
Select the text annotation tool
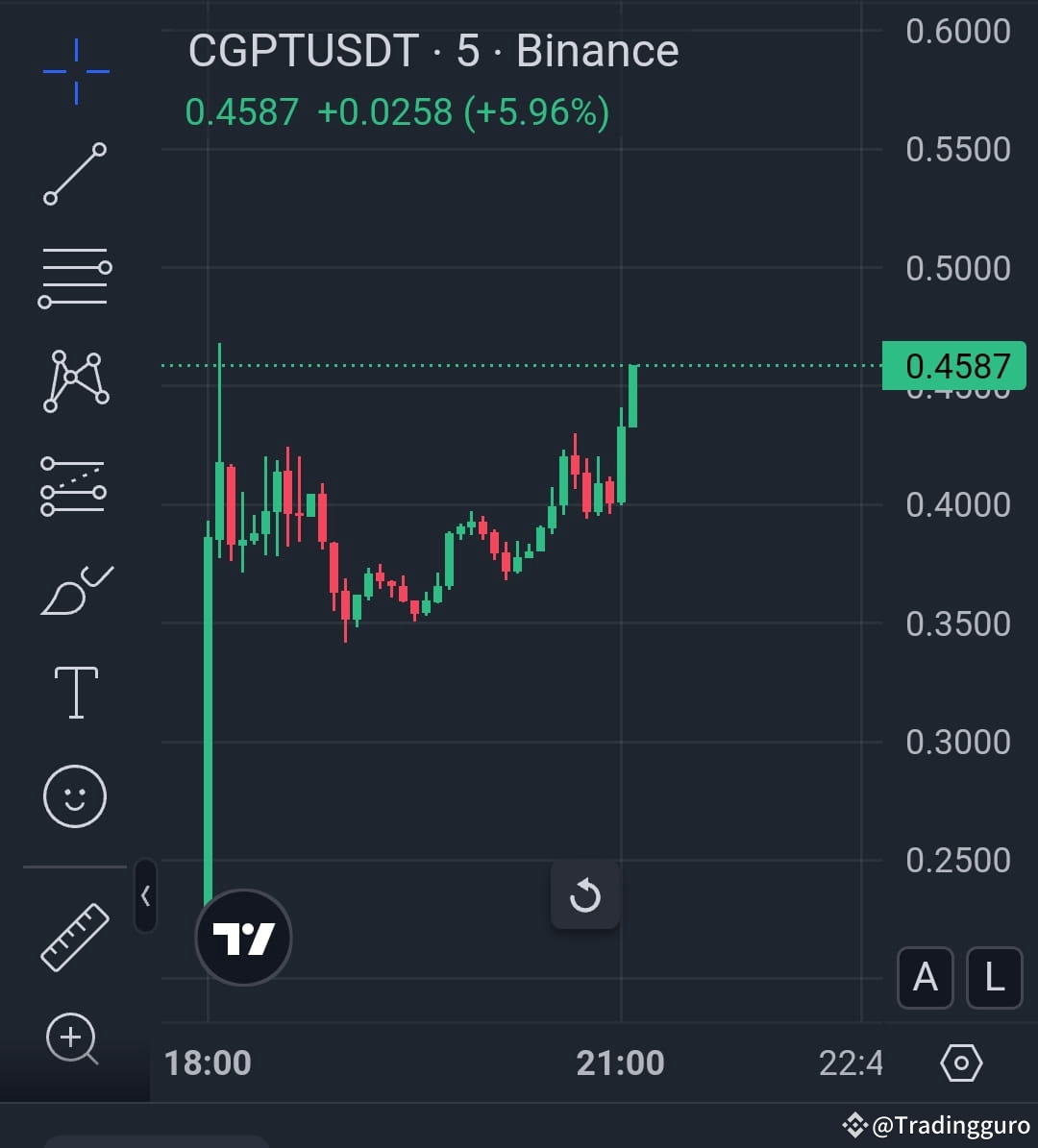pyautogui.click(x=75, y=690)
